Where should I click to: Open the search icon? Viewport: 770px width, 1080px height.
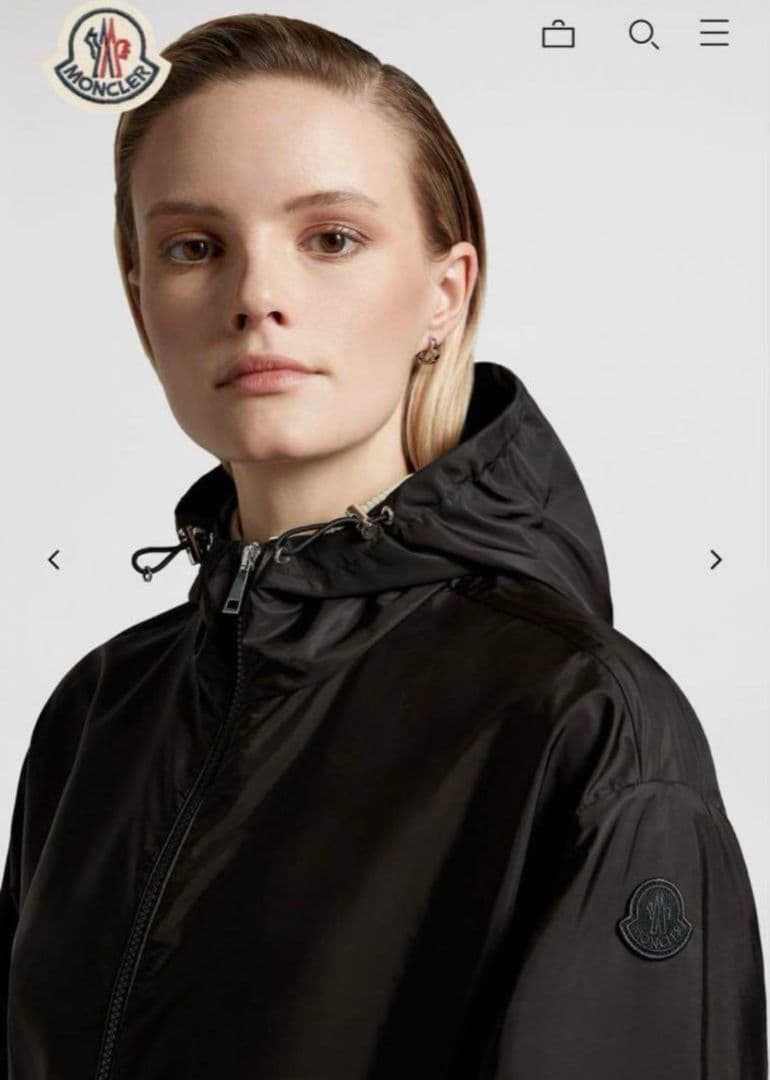pos(643,35)
